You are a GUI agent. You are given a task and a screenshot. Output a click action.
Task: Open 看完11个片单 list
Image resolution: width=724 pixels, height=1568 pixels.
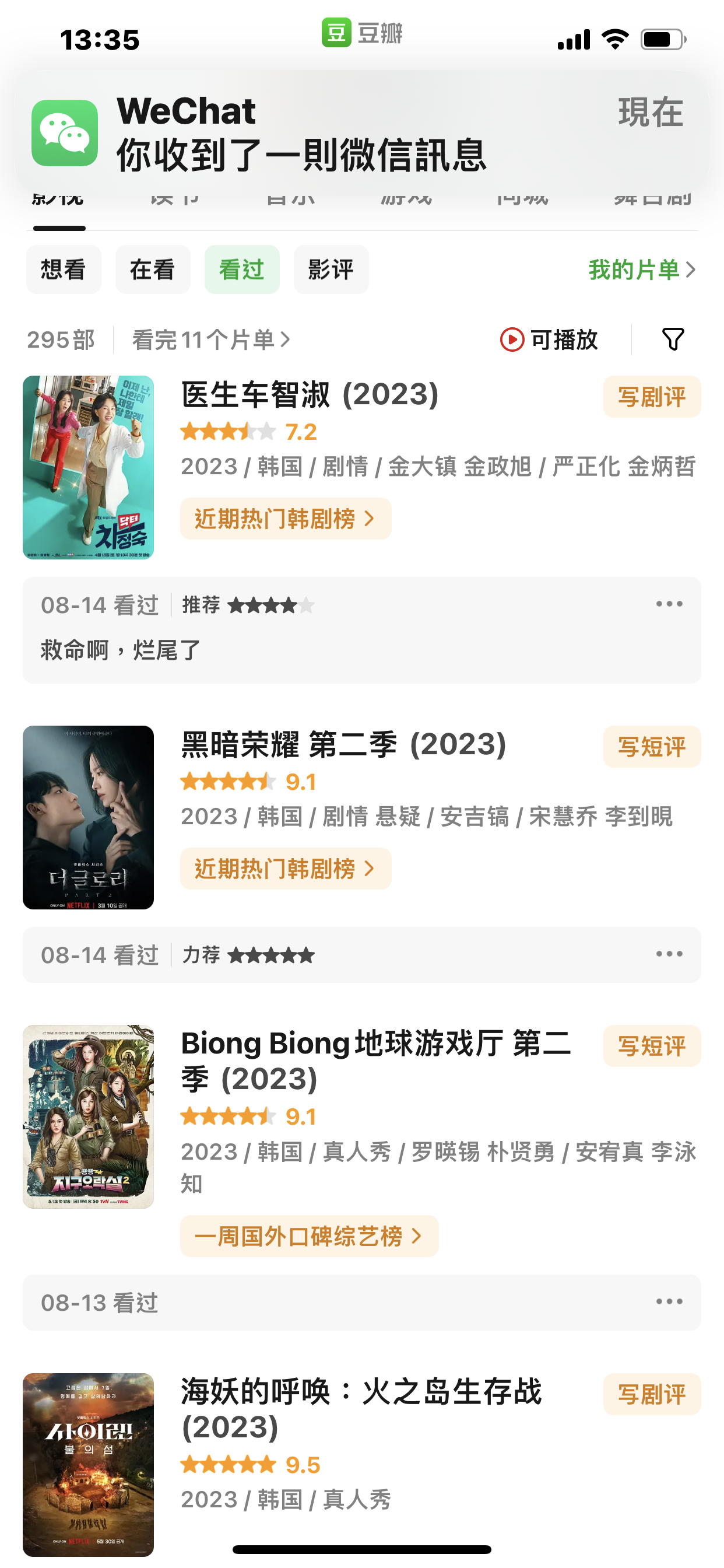211,339
